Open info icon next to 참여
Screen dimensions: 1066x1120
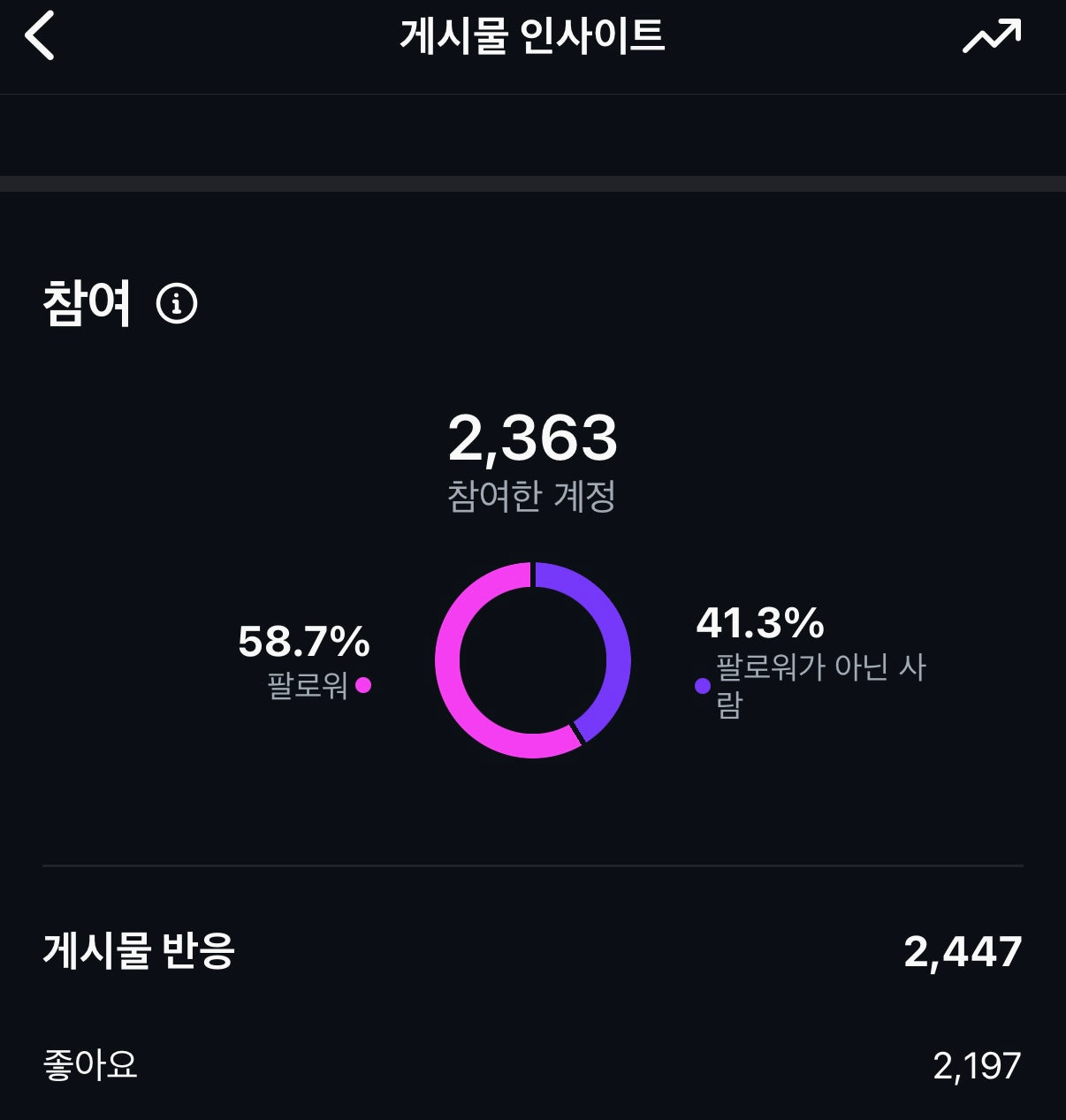[177, 304]
